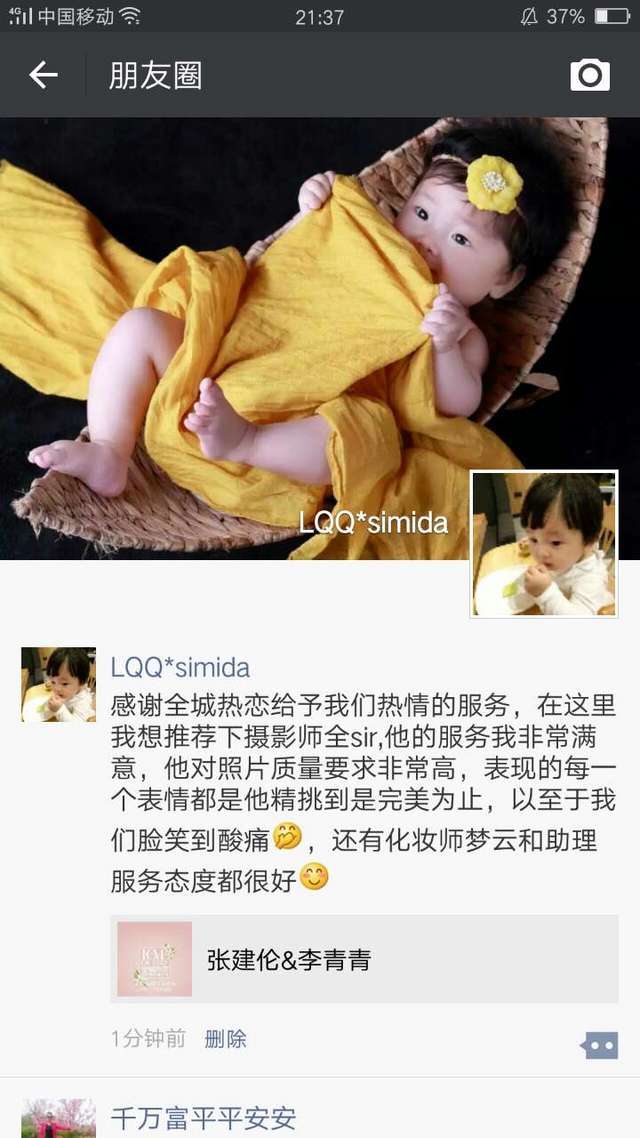Open the camera to post a moment
The image size is (640, 1138).
(x=590, y=75)
